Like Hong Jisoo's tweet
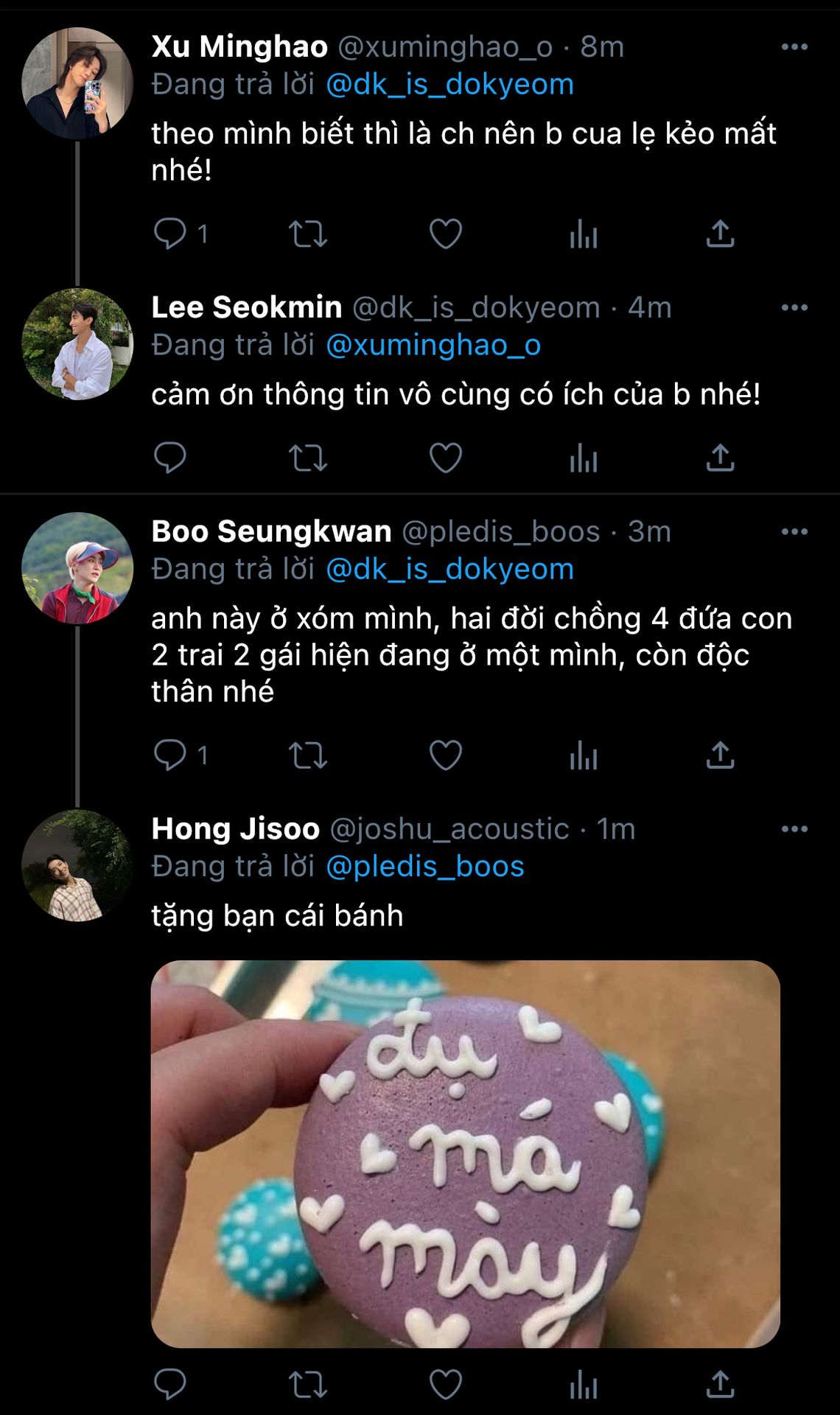 (x=445, y=1385)
